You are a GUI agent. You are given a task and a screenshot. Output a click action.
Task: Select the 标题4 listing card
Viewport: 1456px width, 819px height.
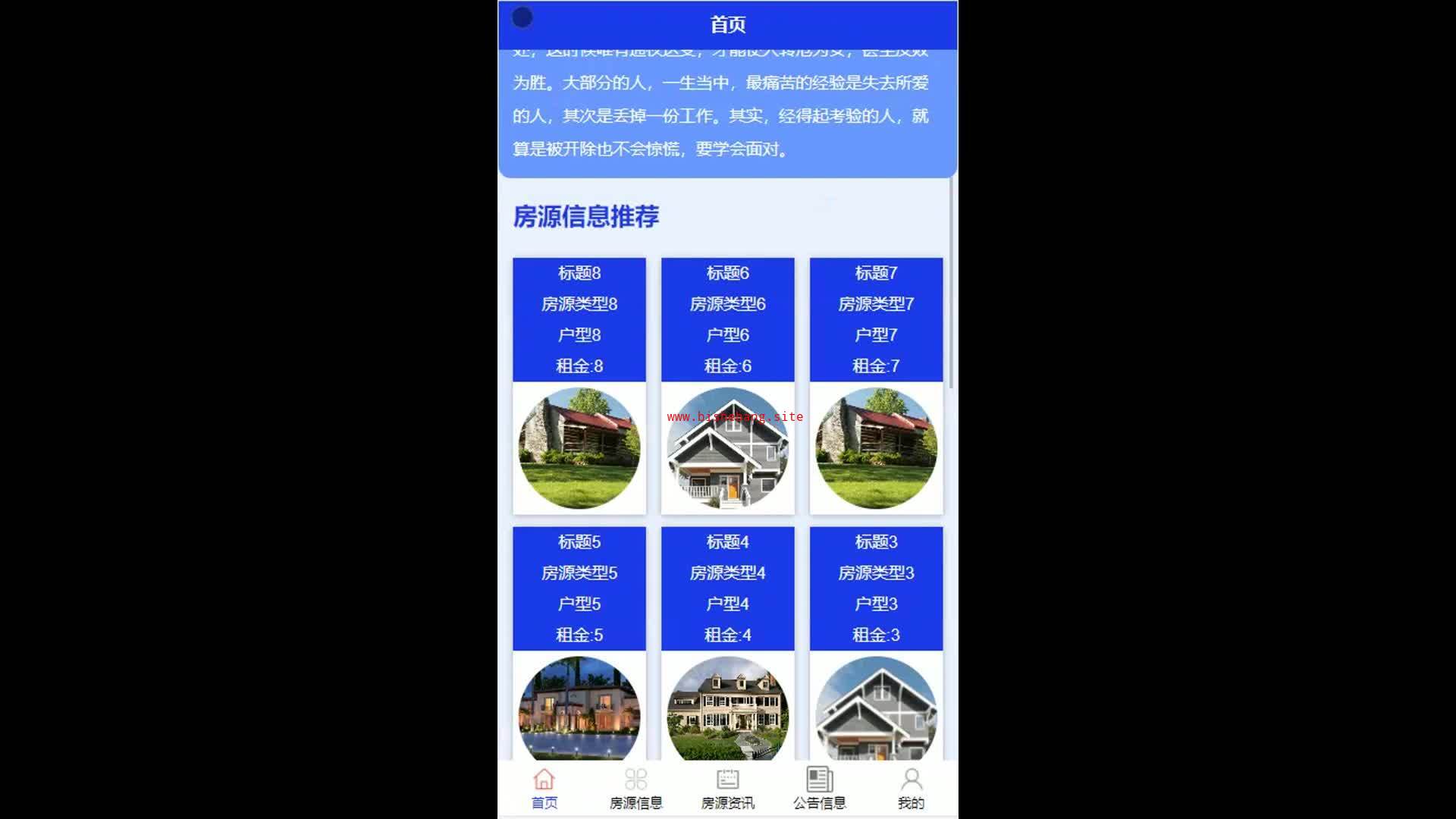tap(727, 643)
